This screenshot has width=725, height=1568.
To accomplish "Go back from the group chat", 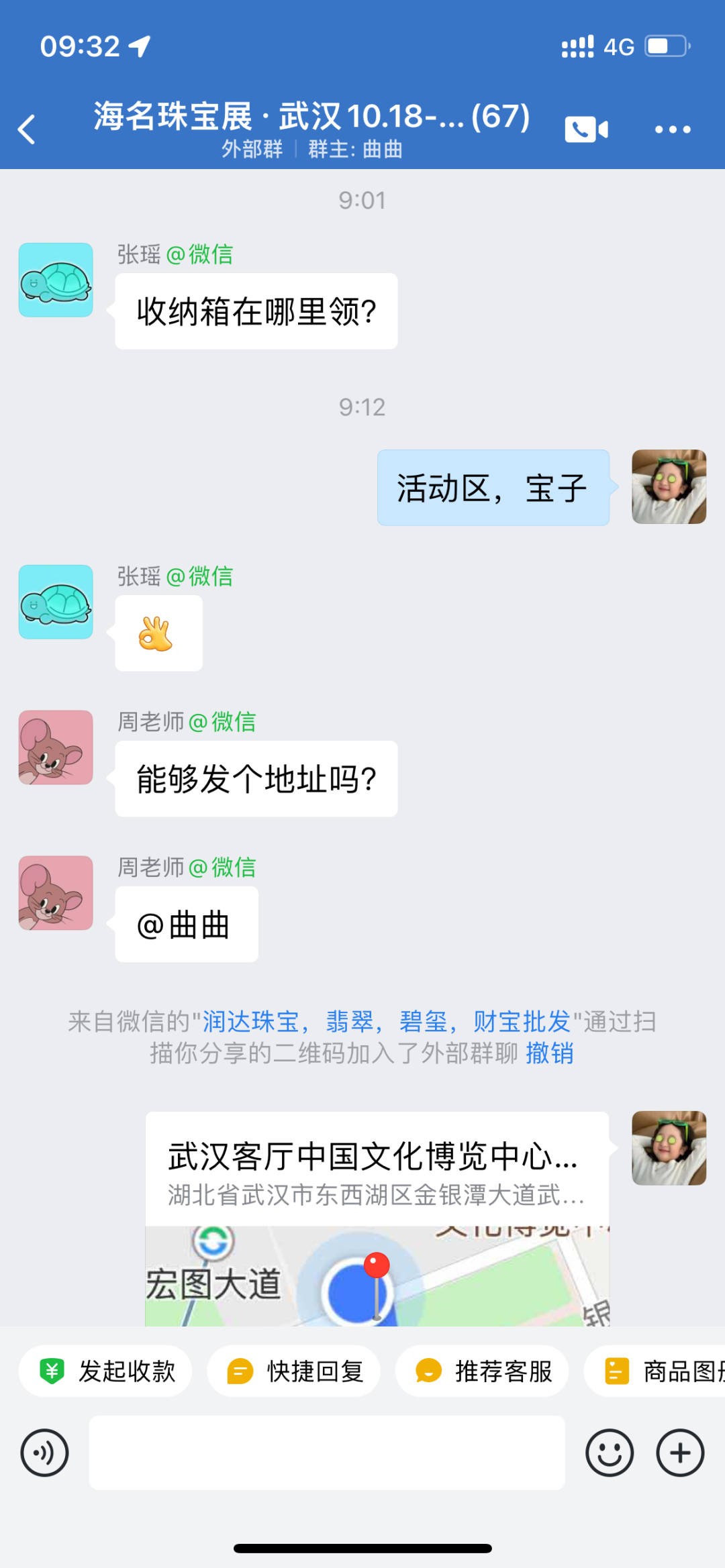I will pos(27,129).
